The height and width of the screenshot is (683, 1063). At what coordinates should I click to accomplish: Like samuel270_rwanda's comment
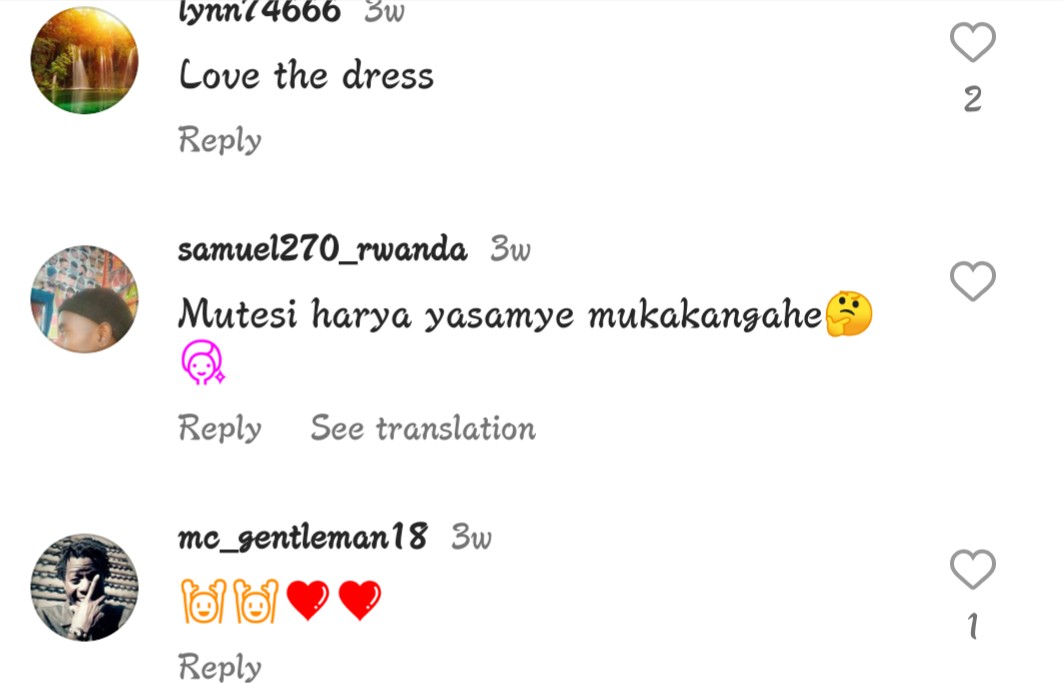[972, 282]
